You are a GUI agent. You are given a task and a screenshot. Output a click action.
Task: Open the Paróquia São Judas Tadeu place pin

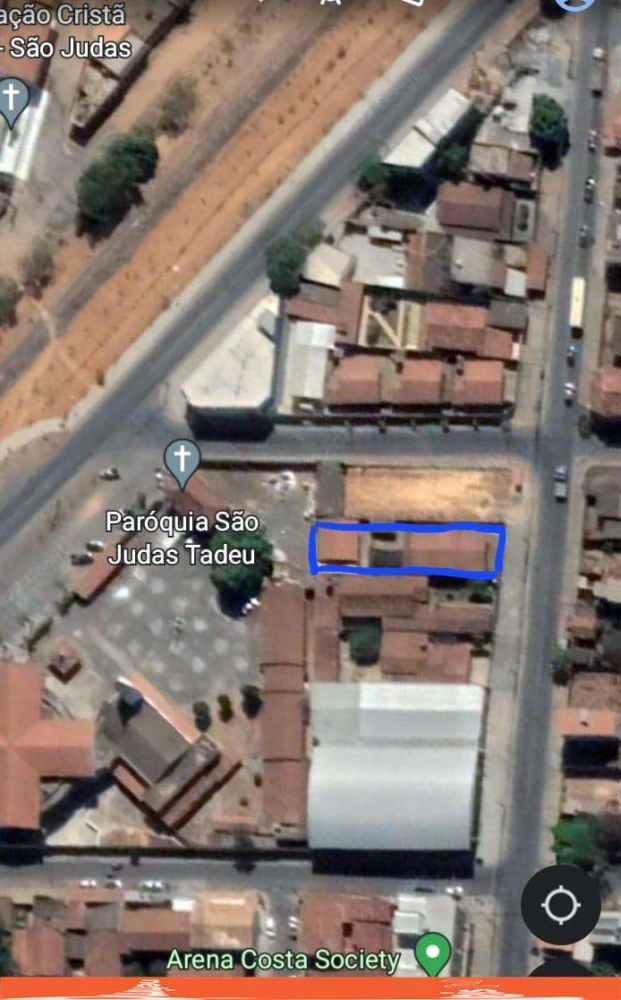point(182,462)
